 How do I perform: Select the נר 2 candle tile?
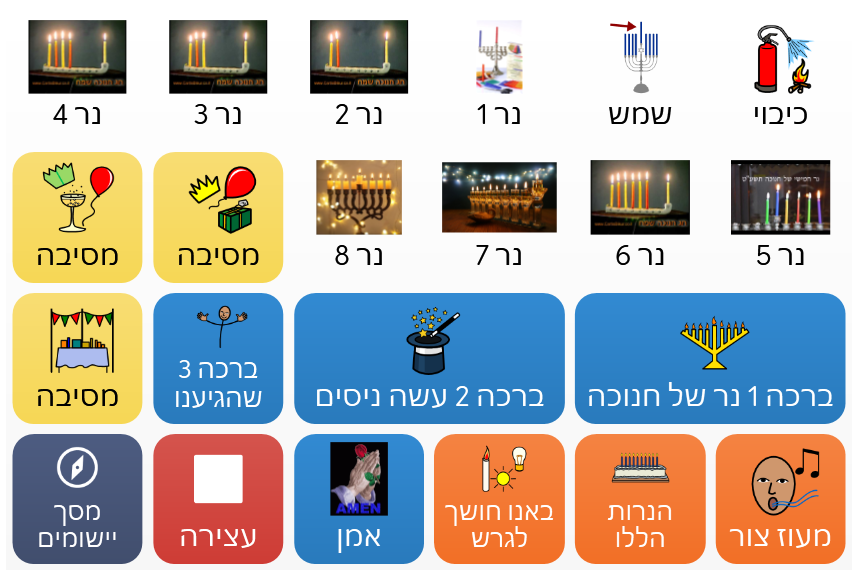click(x=359, y=75)
